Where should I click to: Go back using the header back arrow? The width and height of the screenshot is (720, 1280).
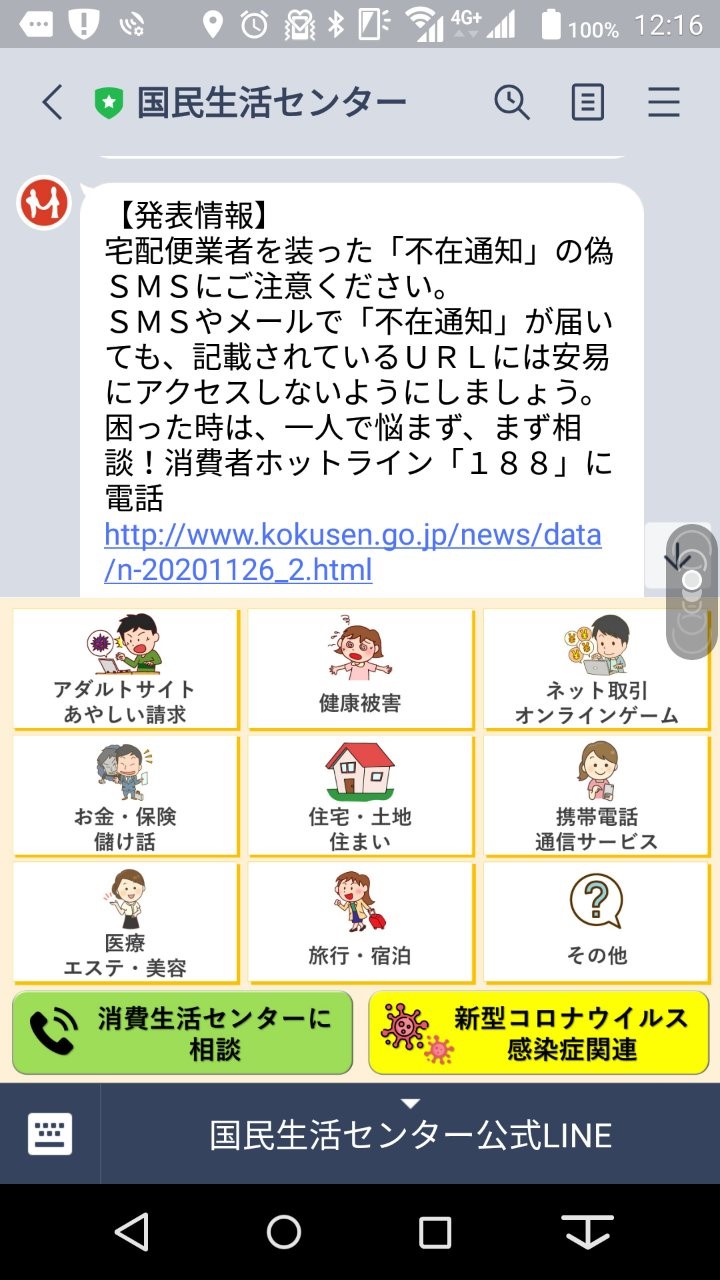(52, 102)
